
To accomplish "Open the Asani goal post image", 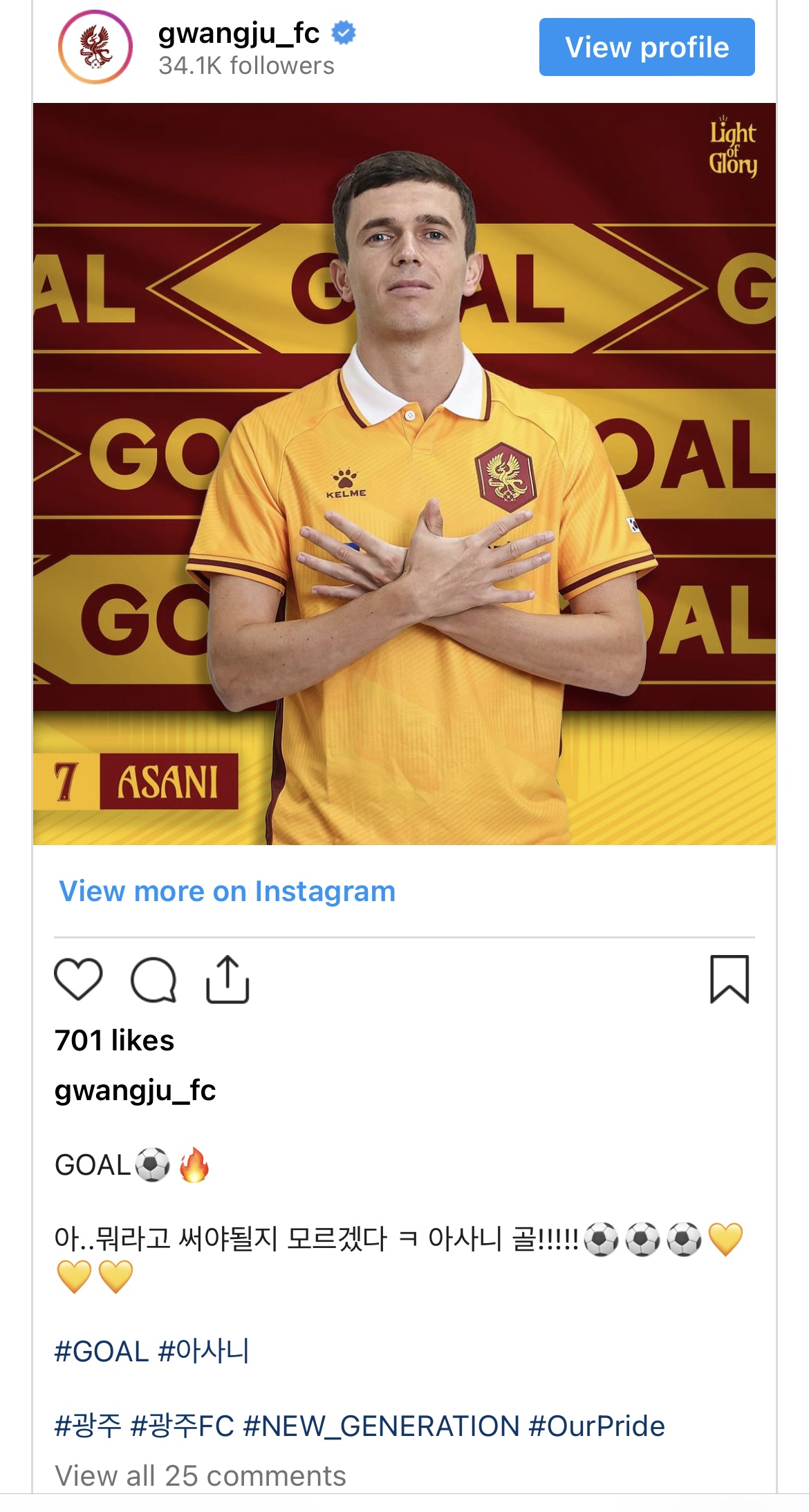I will [404, 473].
